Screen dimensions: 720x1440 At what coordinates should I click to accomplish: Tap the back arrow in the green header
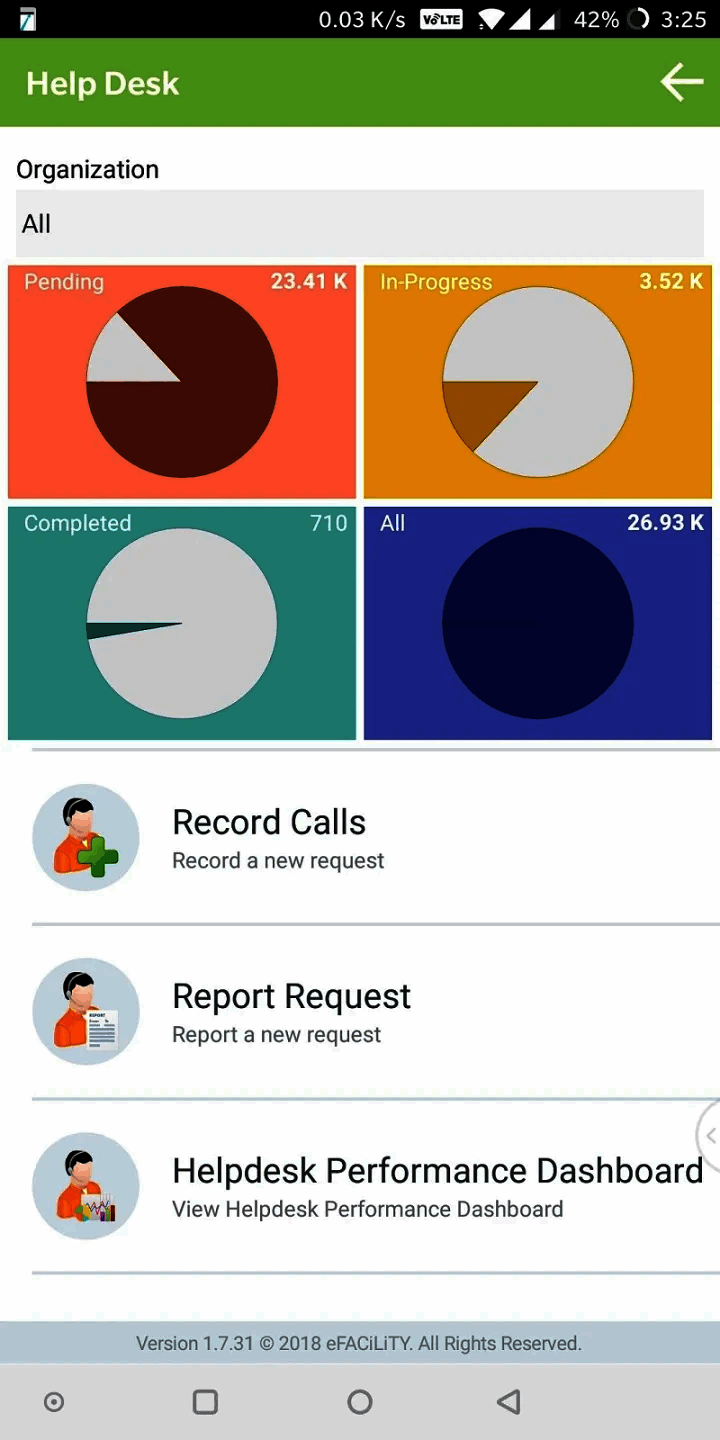[682, 82]
